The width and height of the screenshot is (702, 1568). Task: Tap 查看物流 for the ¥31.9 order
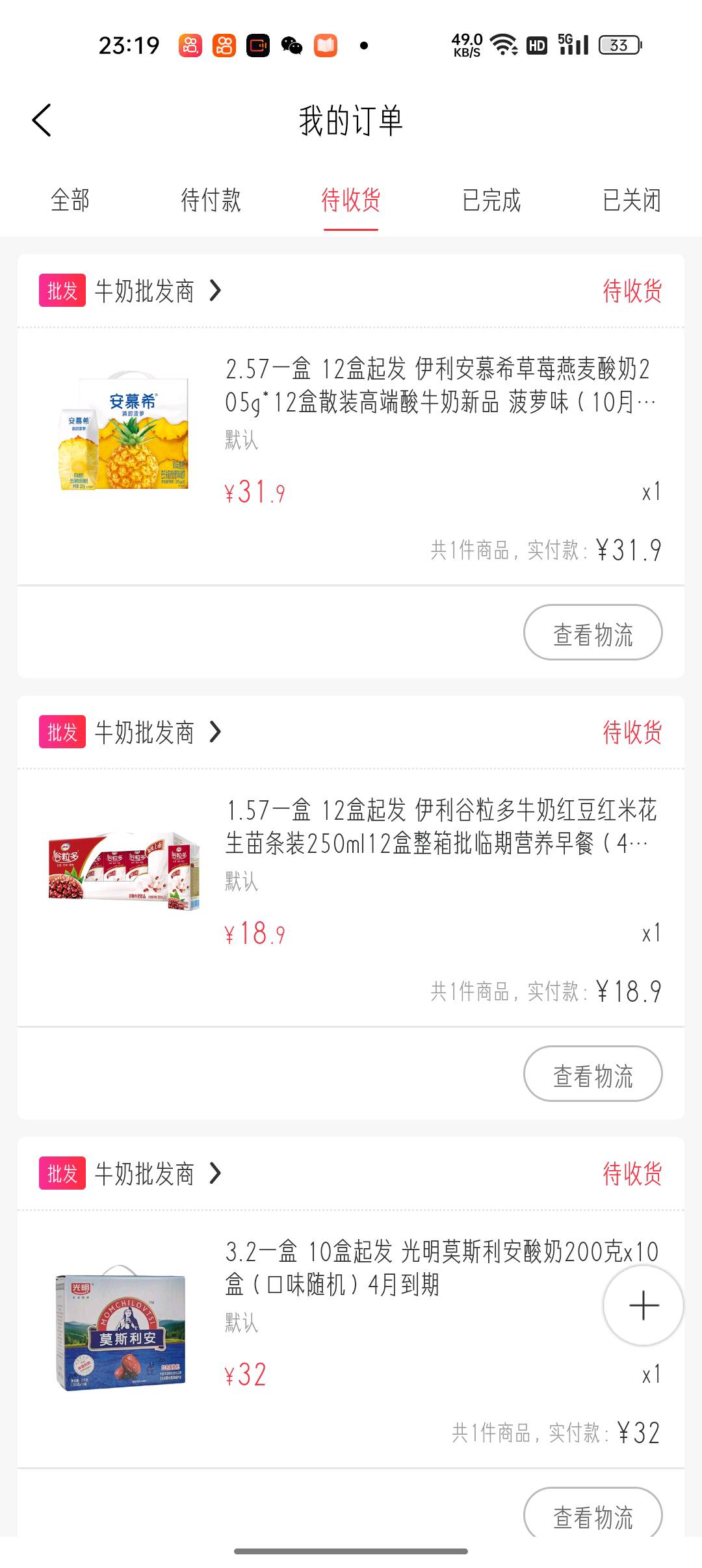(x=593, y=633)
